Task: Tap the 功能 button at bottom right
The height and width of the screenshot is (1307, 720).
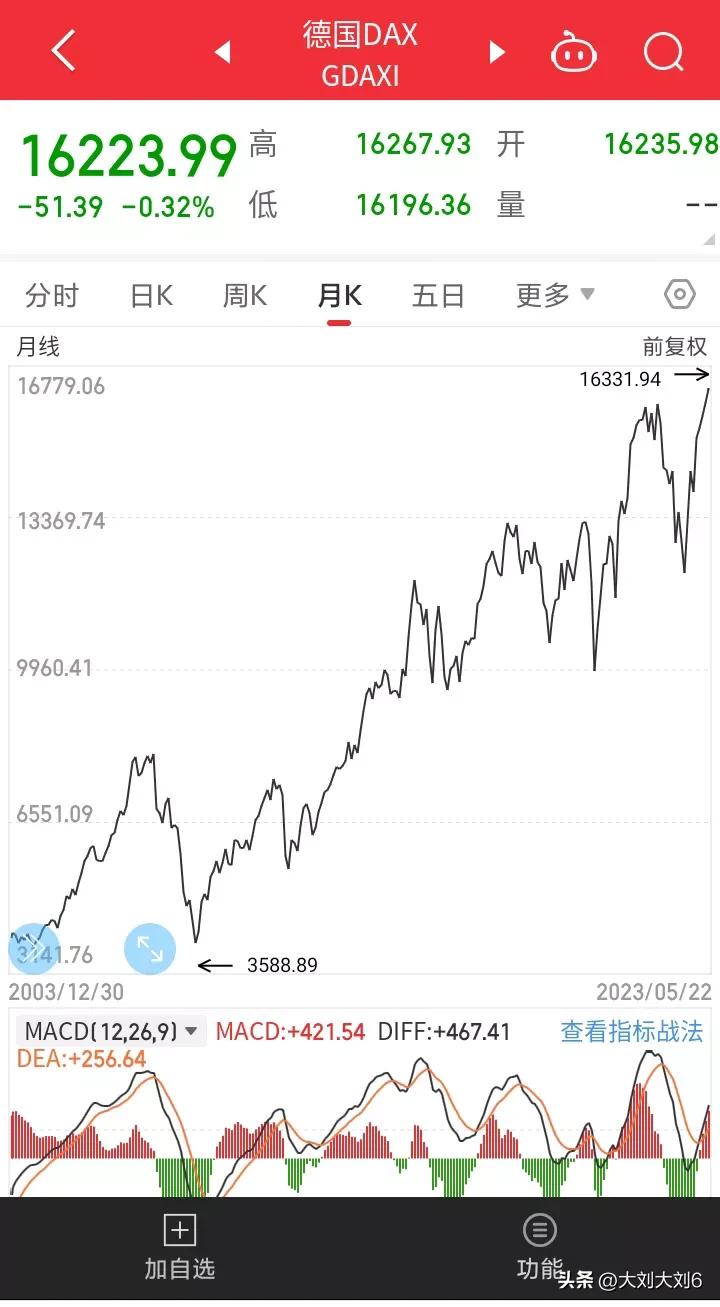Action: tap(540, 1243)
